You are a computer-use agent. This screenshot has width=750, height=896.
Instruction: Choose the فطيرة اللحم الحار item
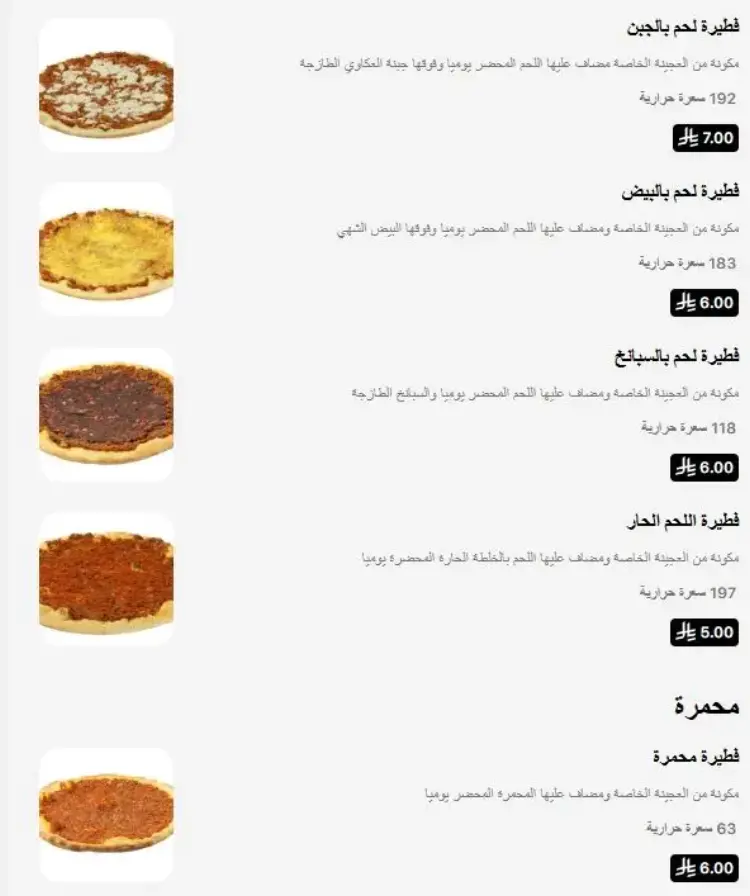coord(679,521)
